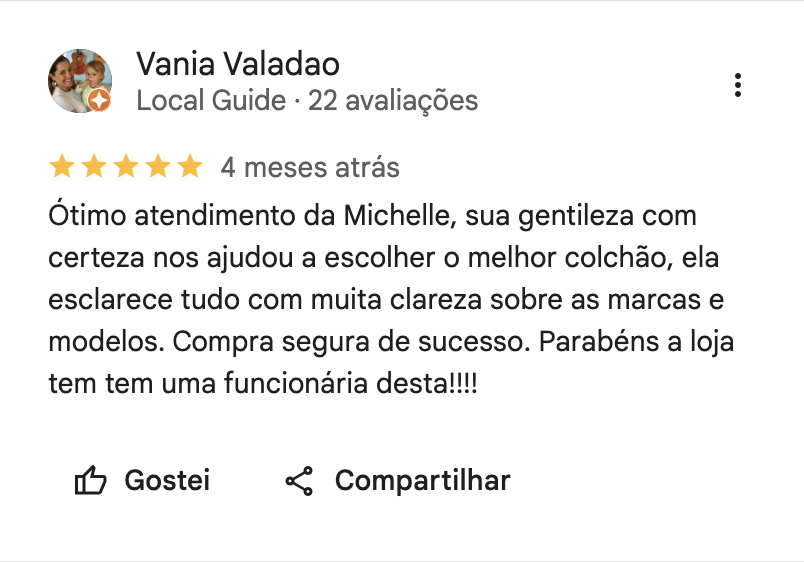Image resolution: width=804 pixels, height=562 pixels.
Task: Like the review with Gostei
Action: point(143,481)
